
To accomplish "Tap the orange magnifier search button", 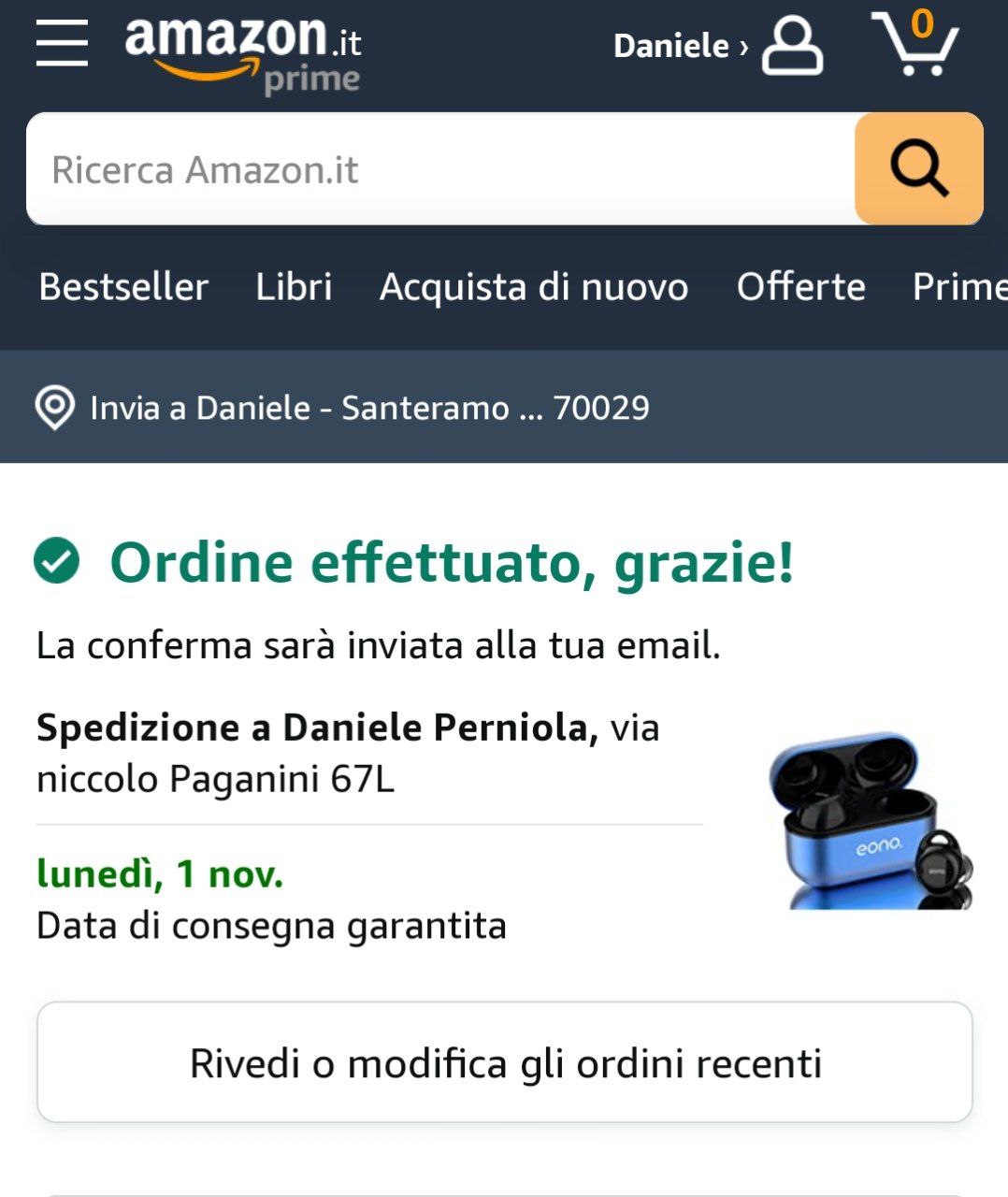I will (x=918, y=169).
